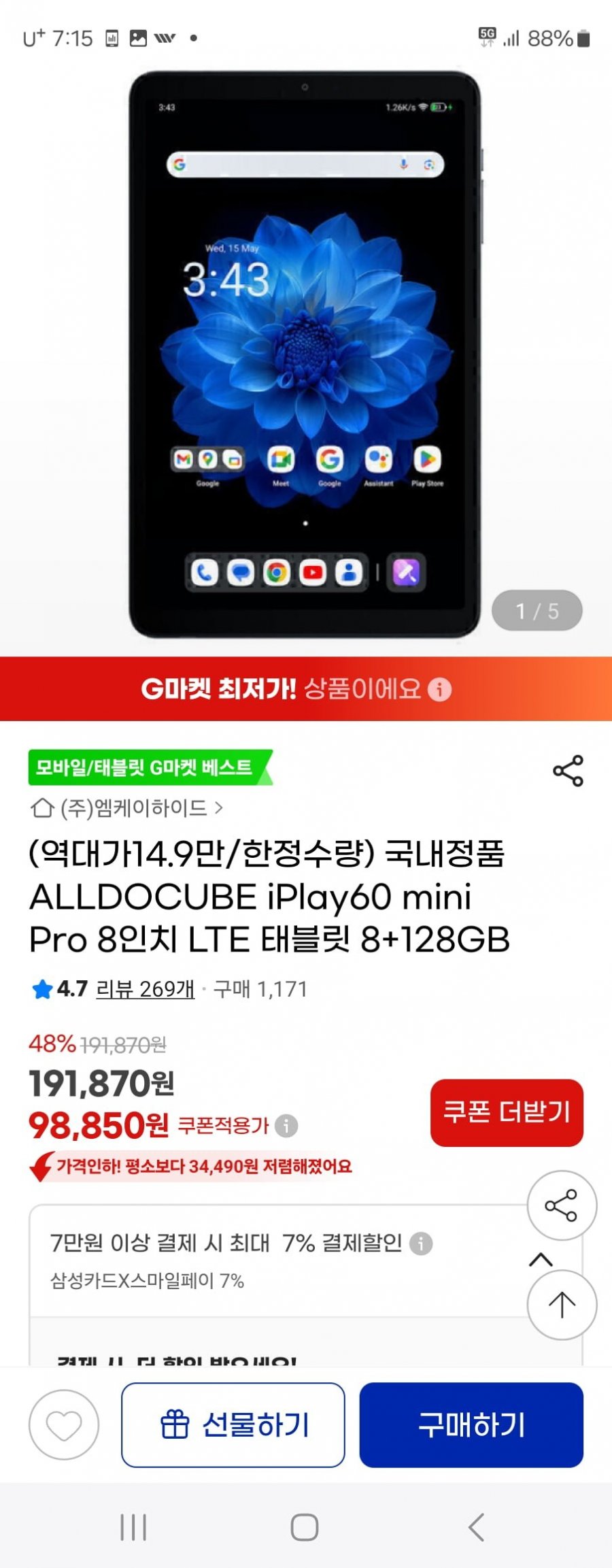Image resolution: width=612 pixels, height=1568 pixels.
Task: Tap floating share circle button
Action: (562, 1205)
